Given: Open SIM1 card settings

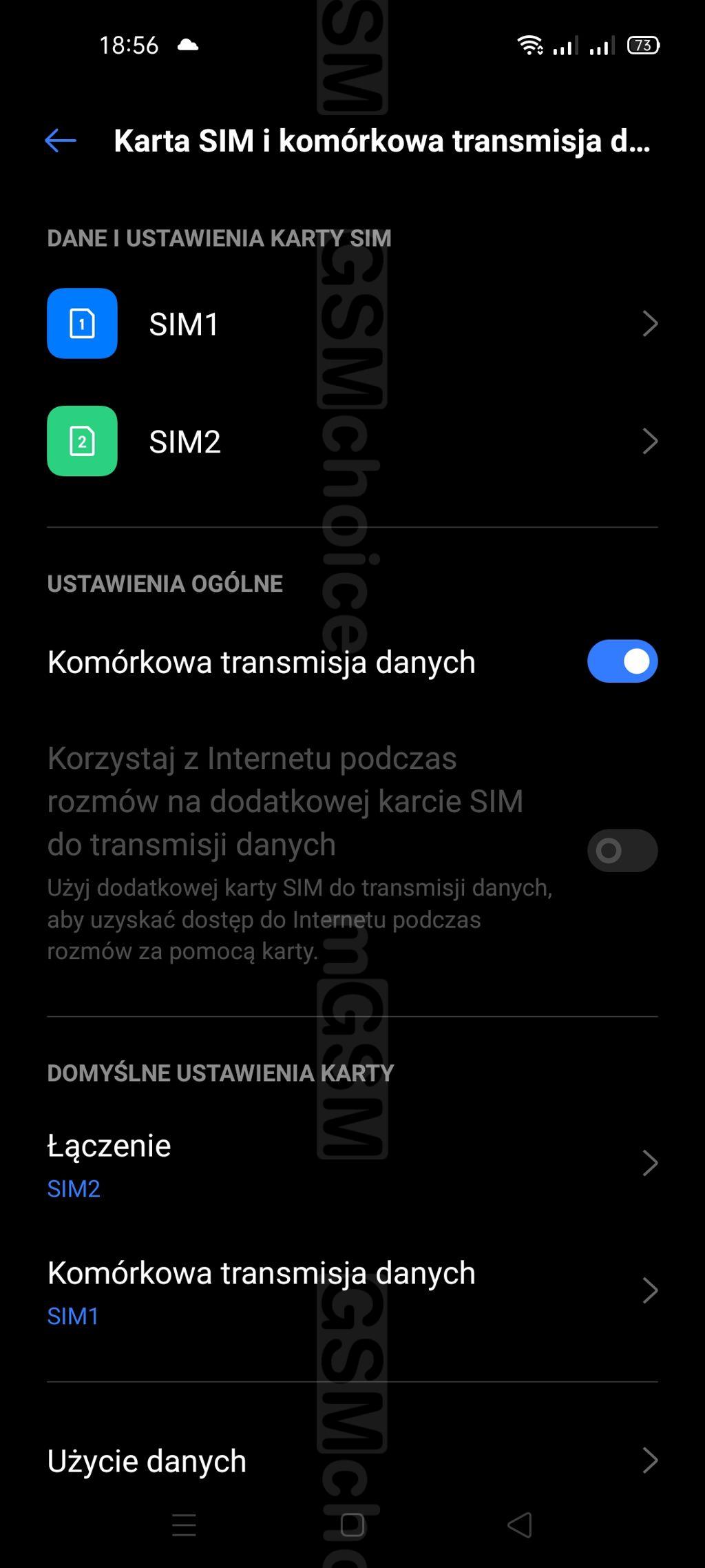Looking at the screenshot, I should 352,324.
